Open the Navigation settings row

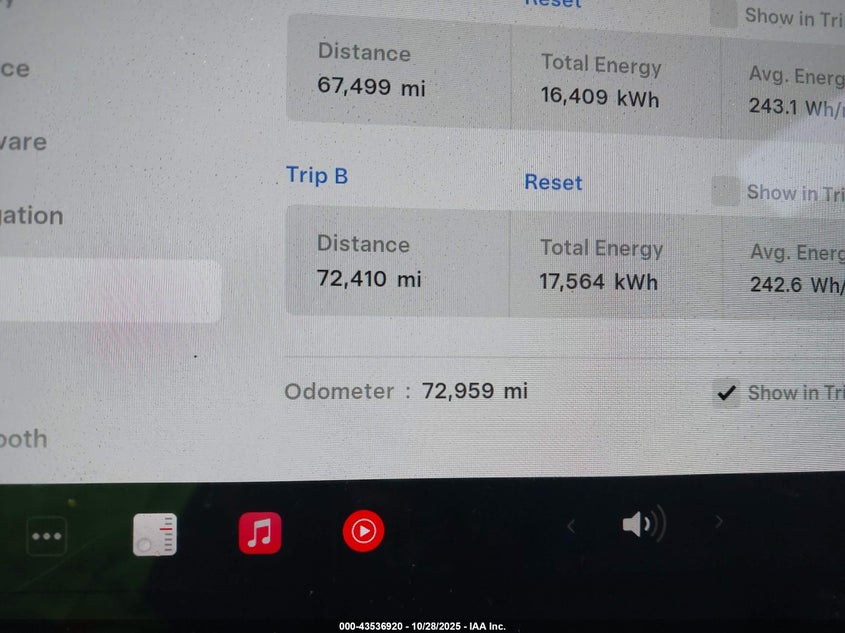coord(32,216)
